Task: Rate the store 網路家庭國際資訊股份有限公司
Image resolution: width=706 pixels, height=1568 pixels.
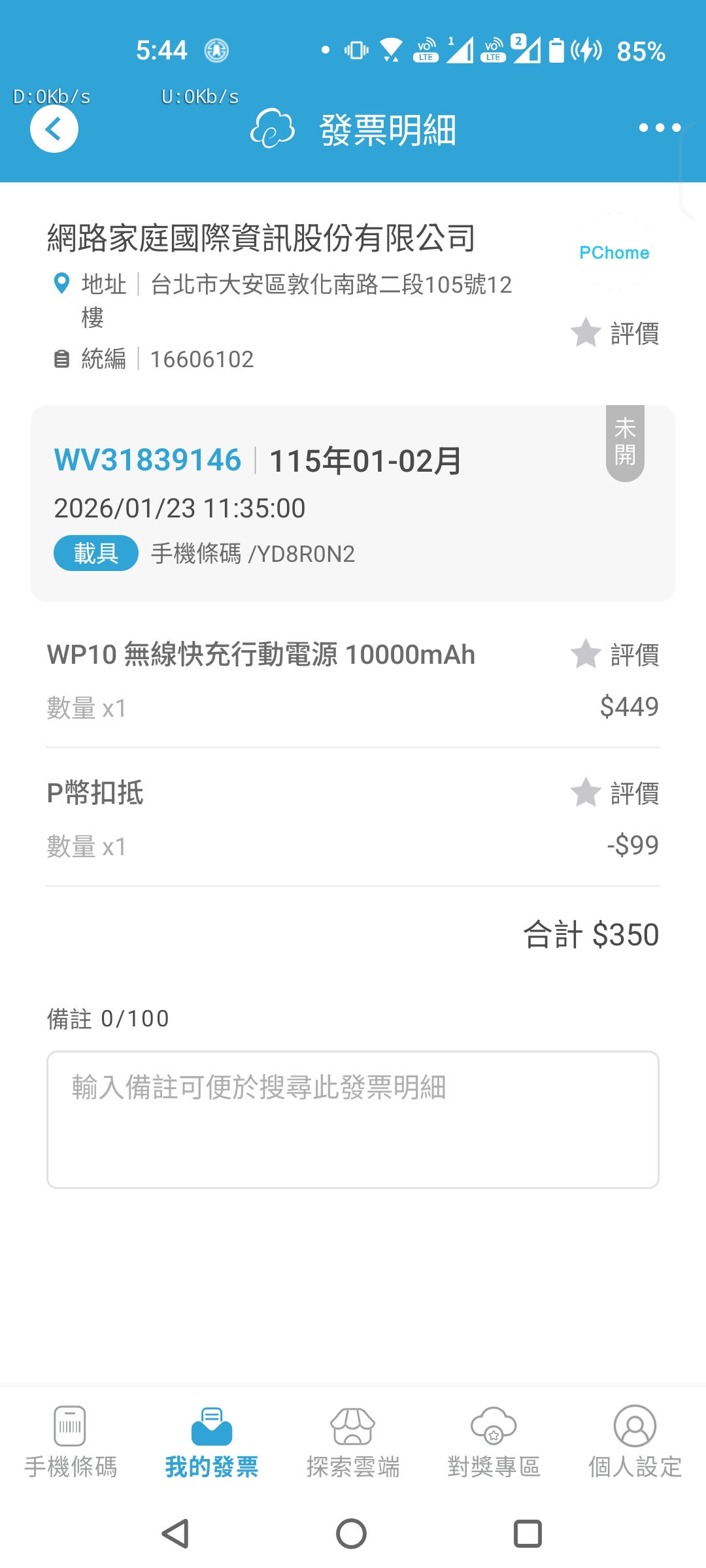Action: 614,333
